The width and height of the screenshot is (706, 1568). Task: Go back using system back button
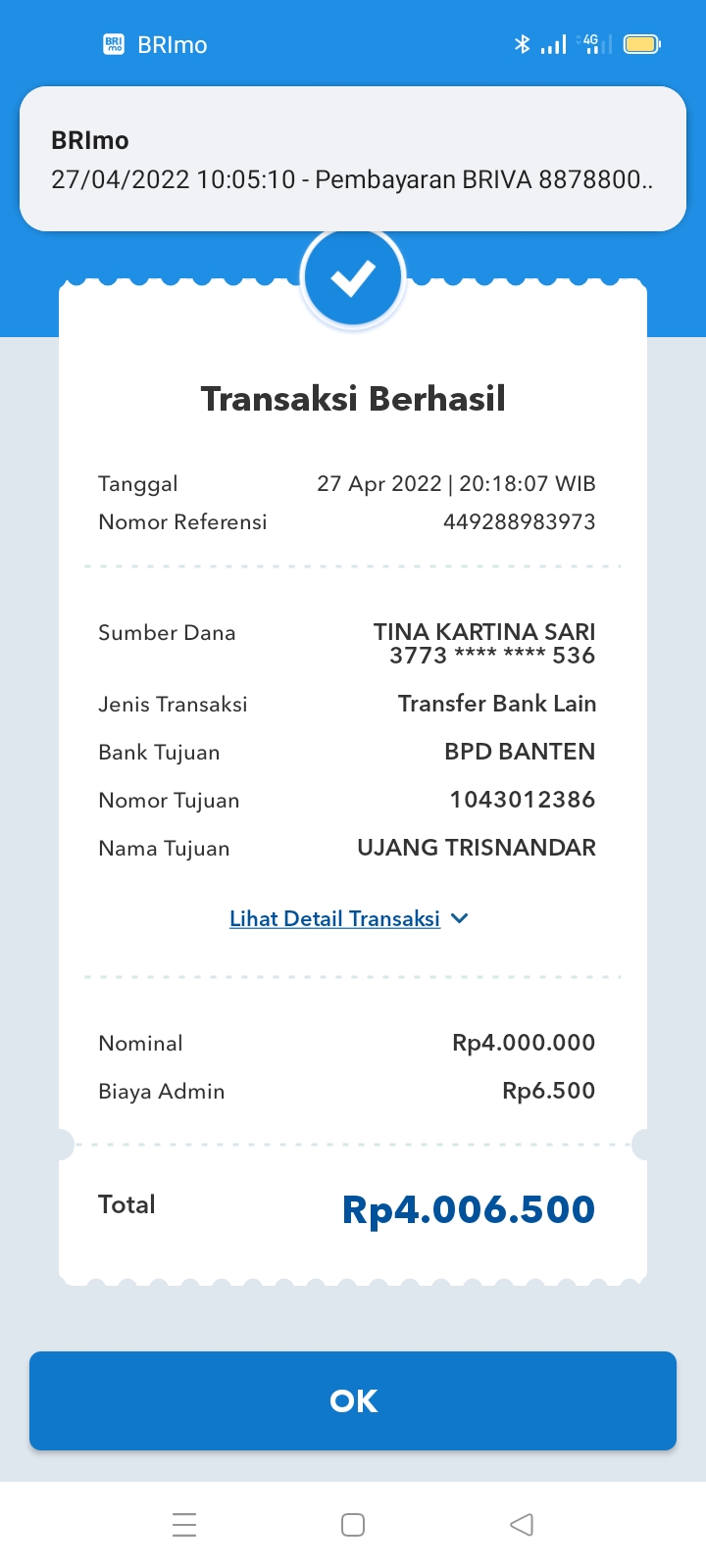(x=522, y=1524)
